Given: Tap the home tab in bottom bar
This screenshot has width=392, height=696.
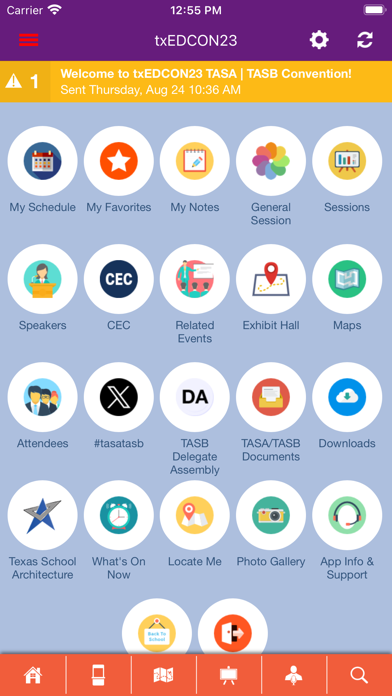Looking at the screenshot, I should (33, 675).
